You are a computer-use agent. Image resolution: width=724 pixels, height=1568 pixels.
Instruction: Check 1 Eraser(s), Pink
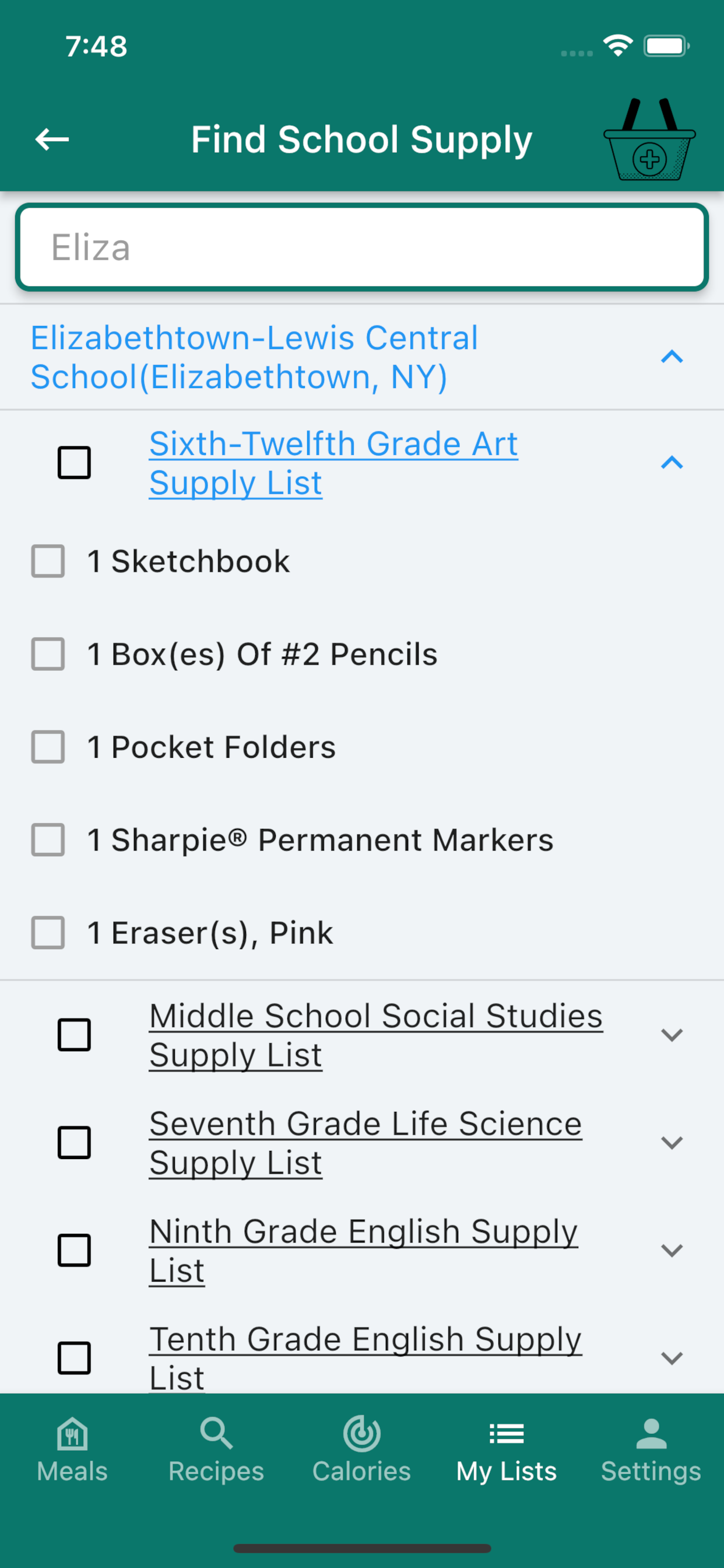[x=48, y=933]
